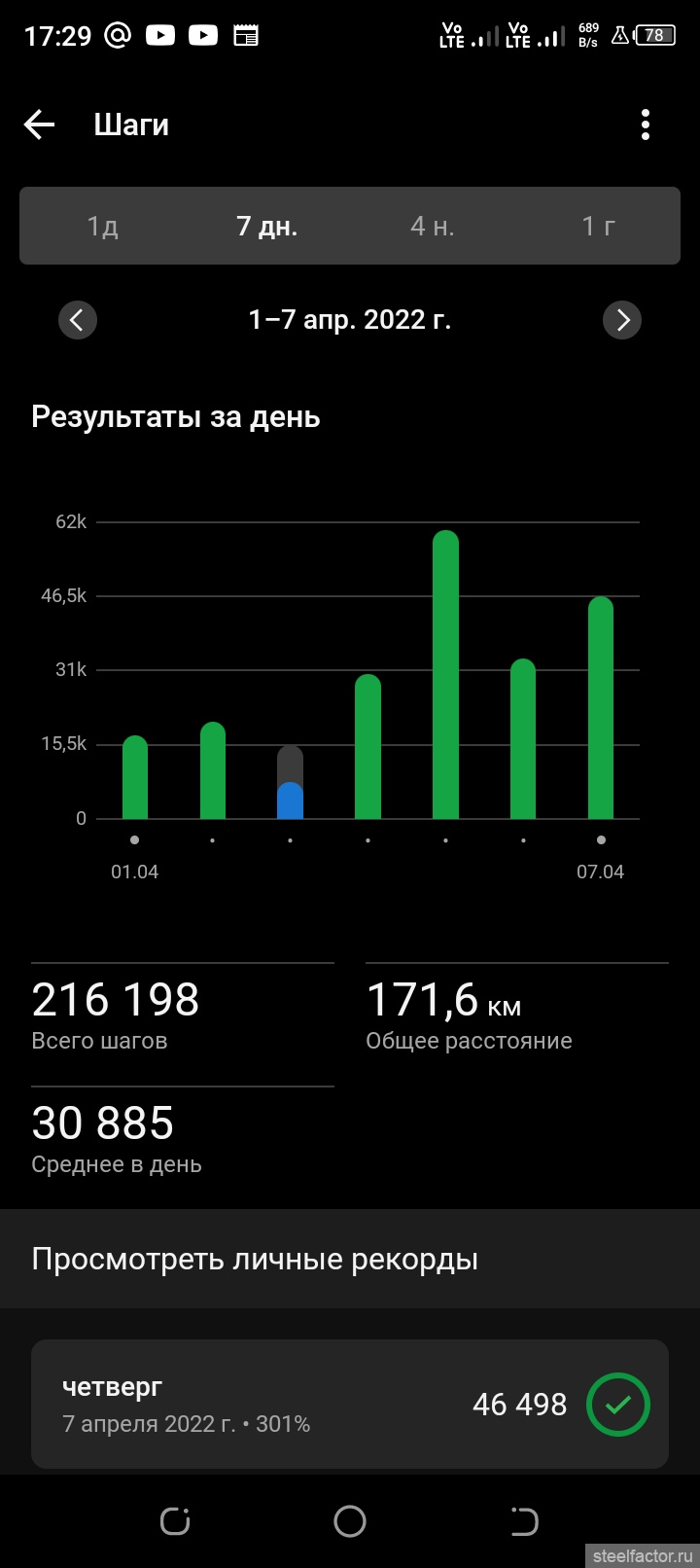The image size is (700, 1568).
Task: Tap the system home button
Action: point(350,1520)
